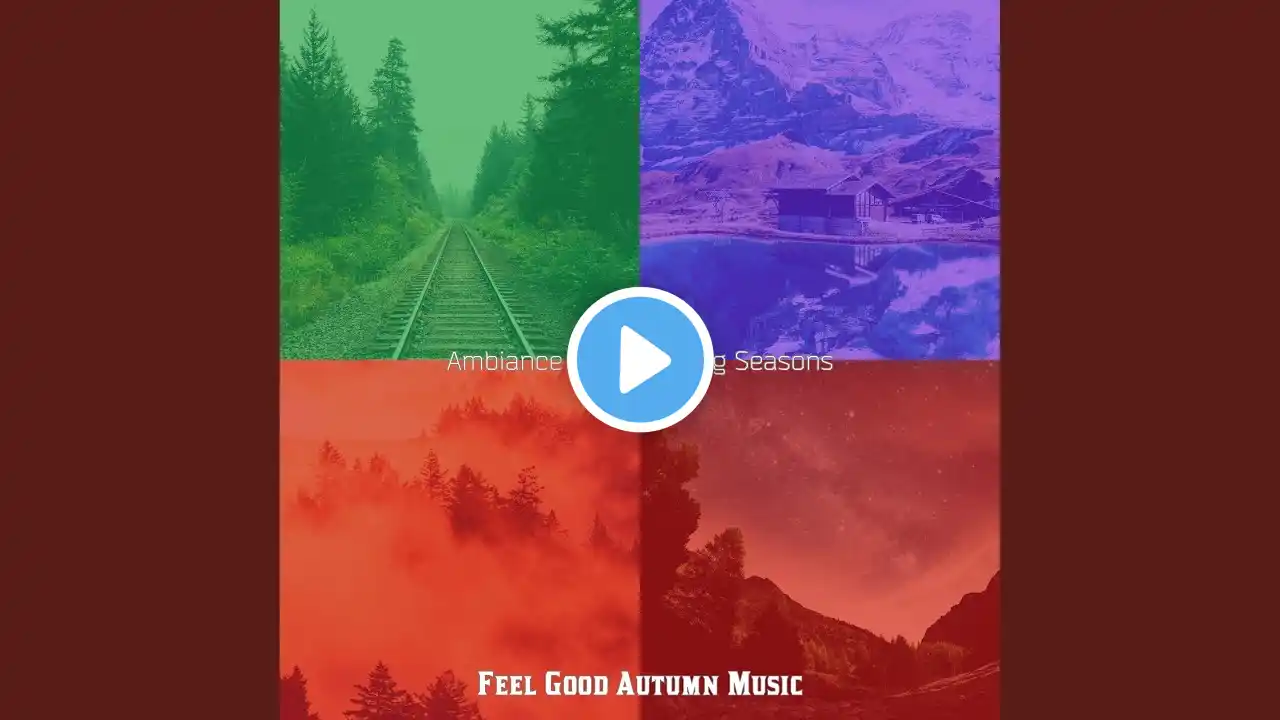
Task: Play the Feel Good Autumn Music video
Action: click(640, 360)
